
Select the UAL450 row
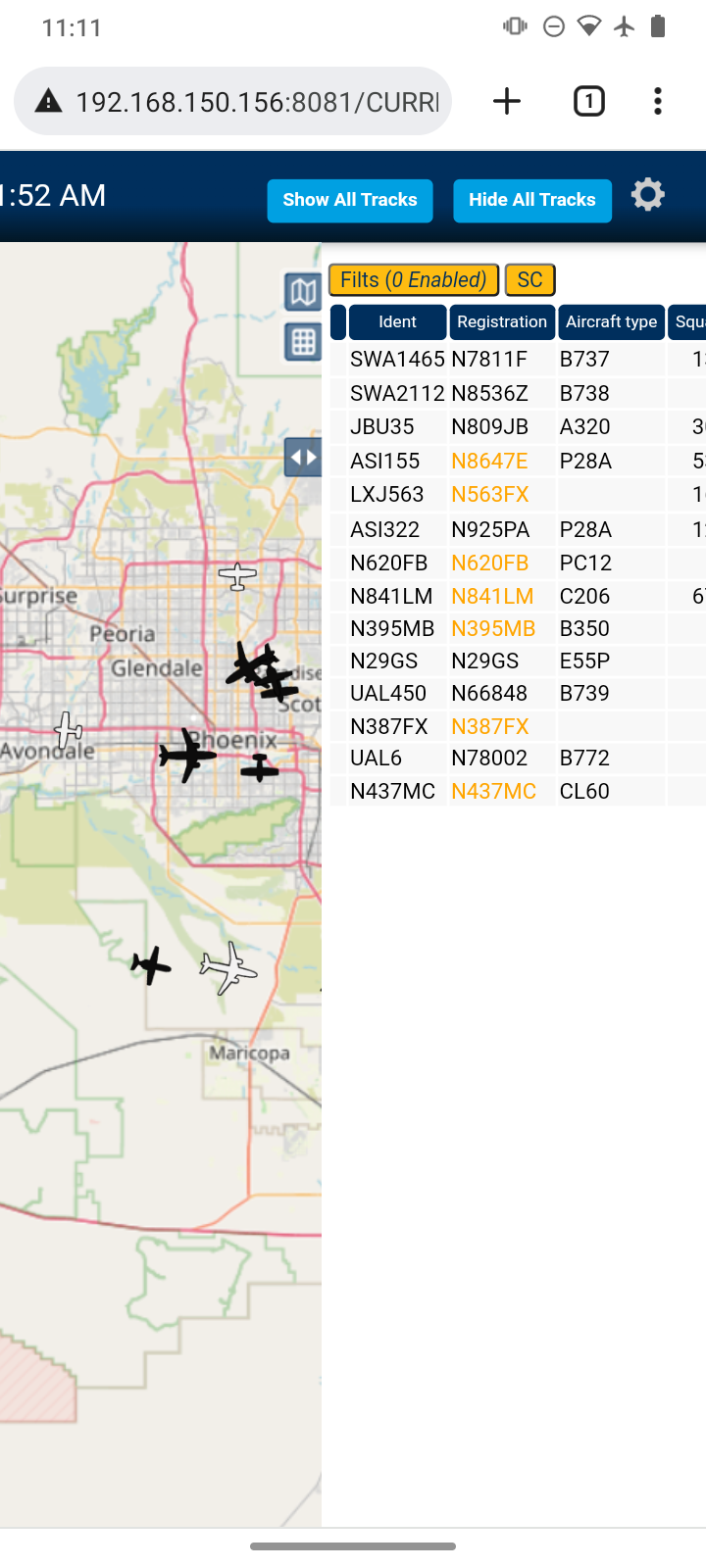tap(518, 693)
